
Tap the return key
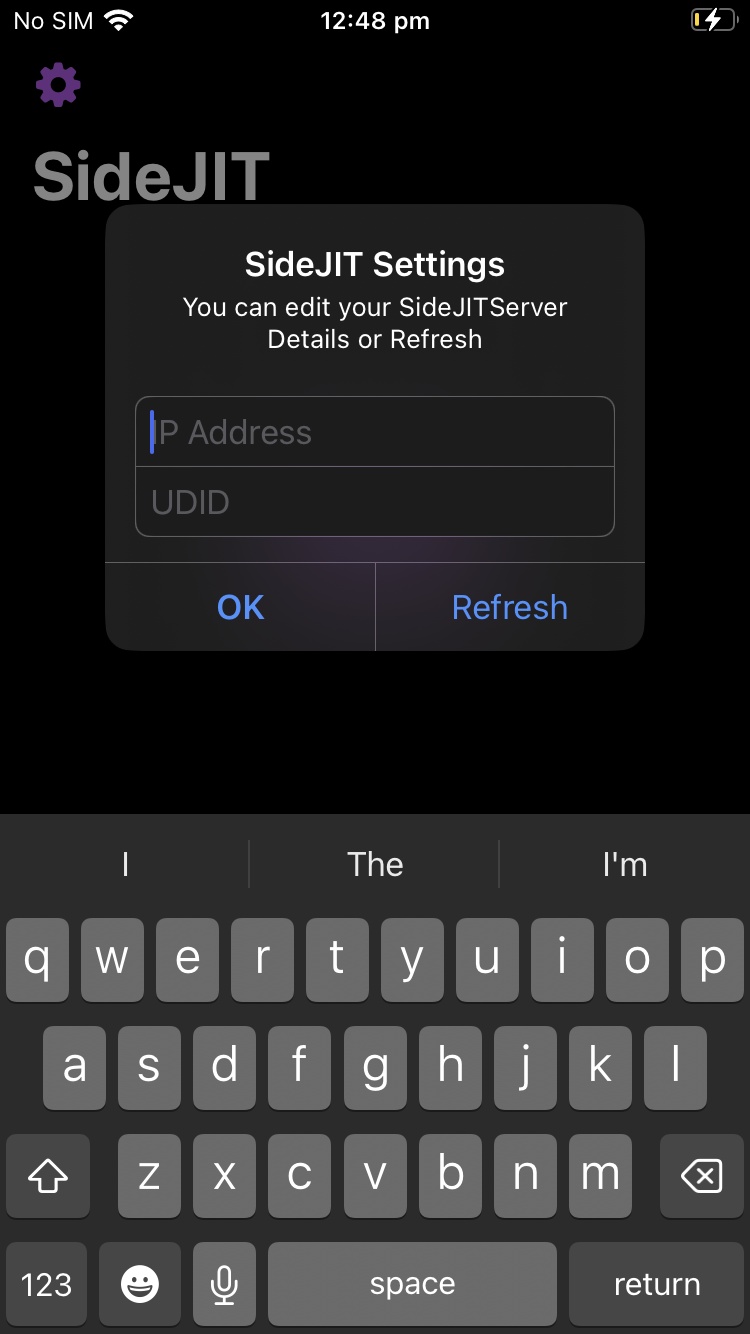click(x=657, y=1283)
